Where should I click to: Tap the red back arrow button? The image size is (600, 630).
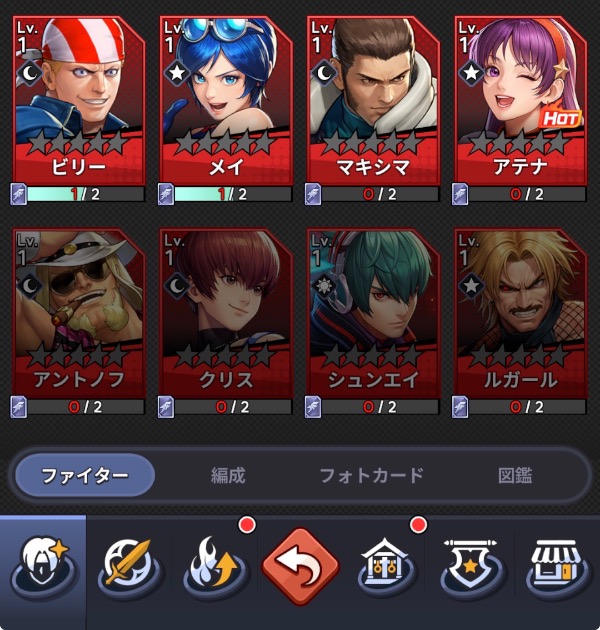pyautogui.click(x=300, y=567)
